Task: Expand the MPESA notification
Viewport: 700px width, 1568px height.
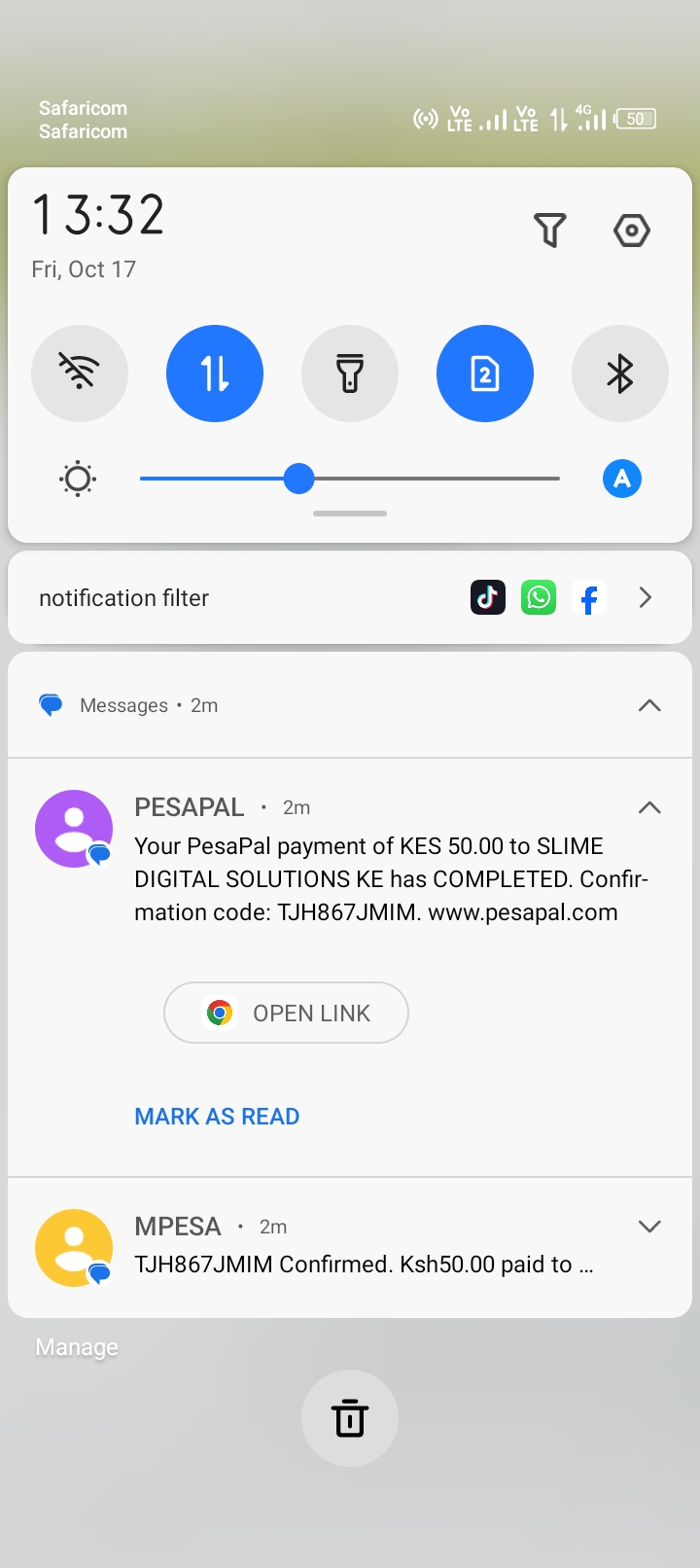Action: point(649,1227)
